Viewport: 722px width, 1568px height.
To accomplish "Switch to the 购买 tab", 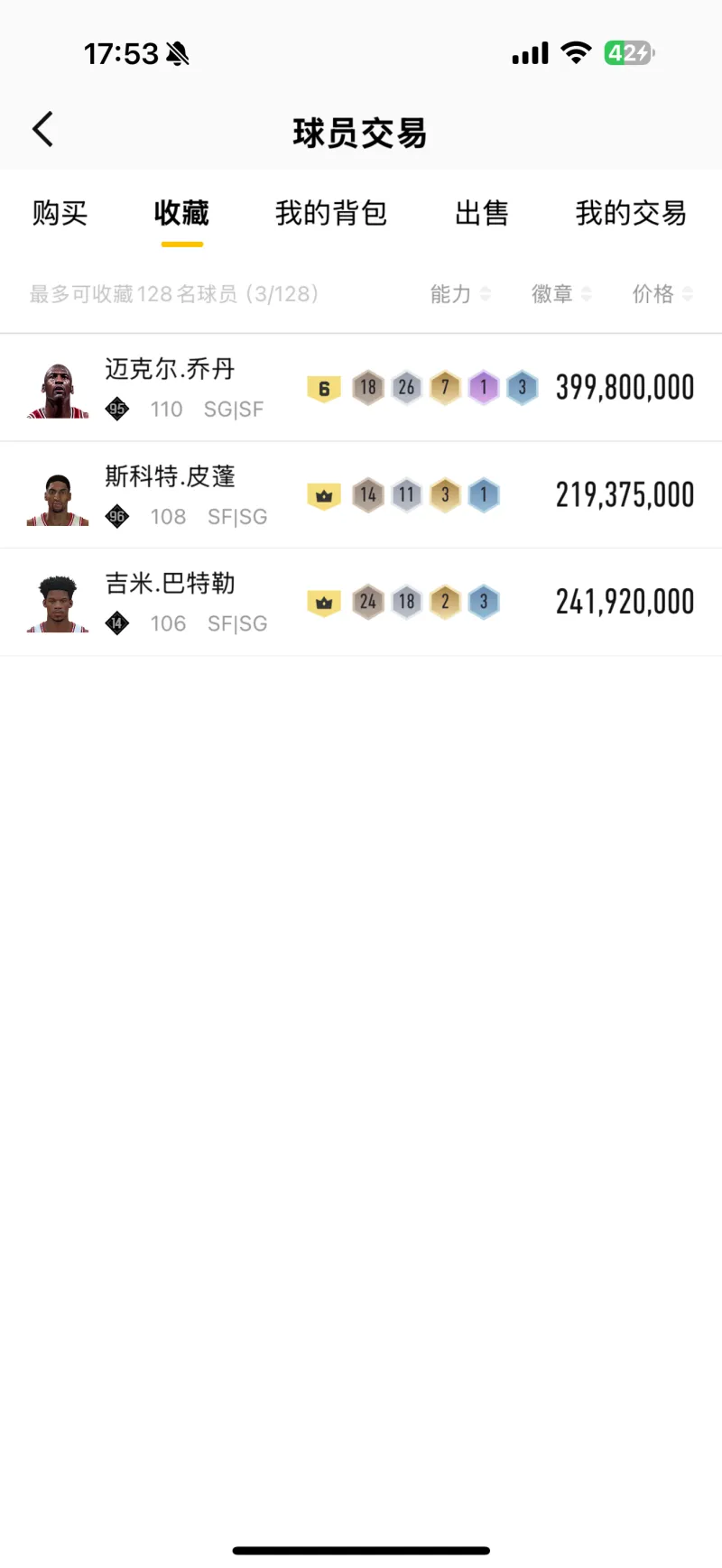I will [60, 214].
